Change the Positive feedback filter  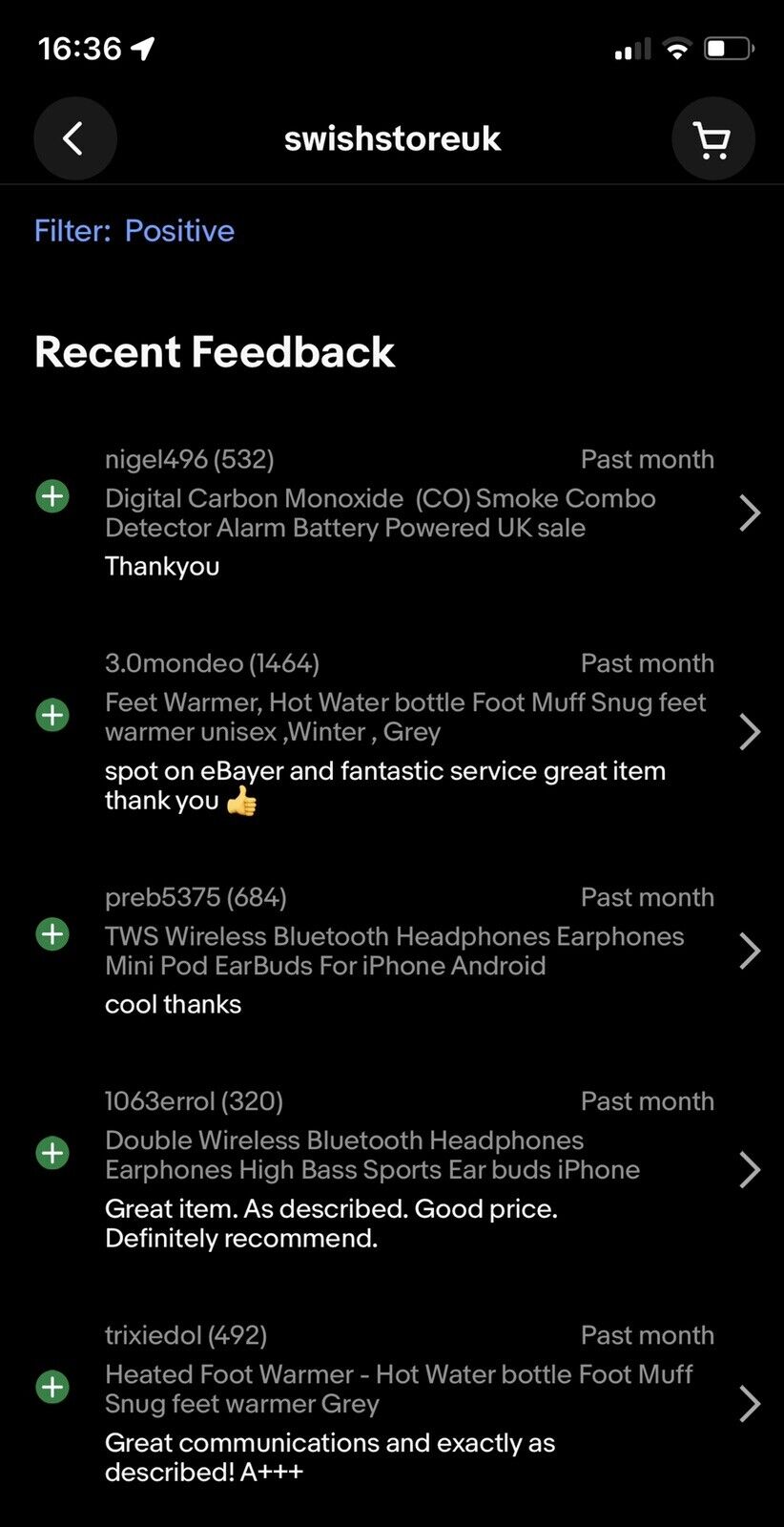tap(134, 231)
